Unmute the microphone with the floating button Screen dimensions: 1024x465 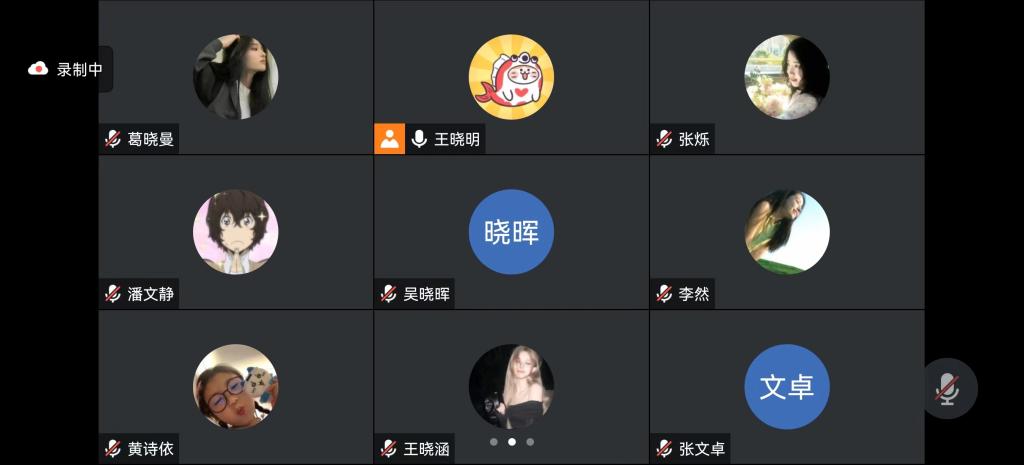[948, 388]
